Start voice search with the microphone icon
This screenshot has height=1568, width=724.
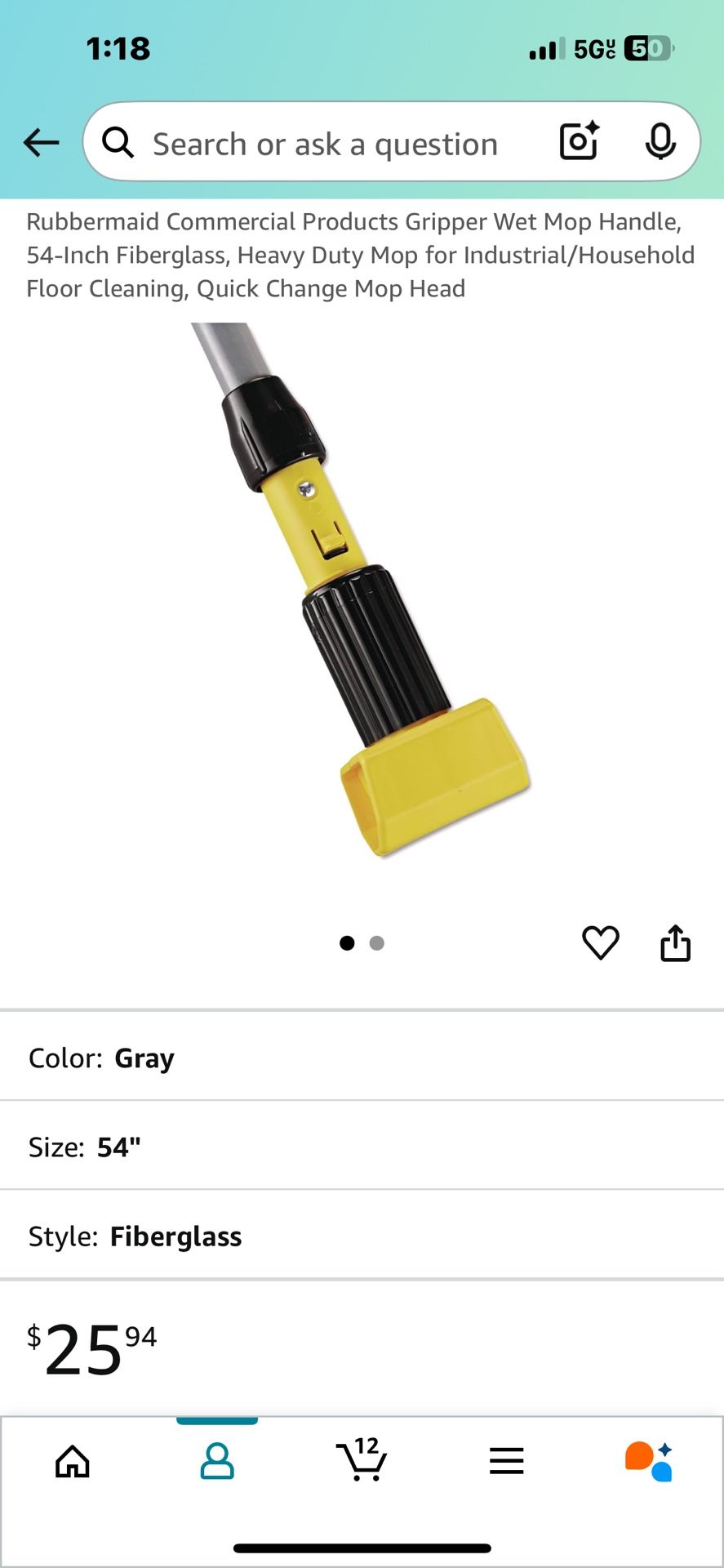tap(662, 140)
